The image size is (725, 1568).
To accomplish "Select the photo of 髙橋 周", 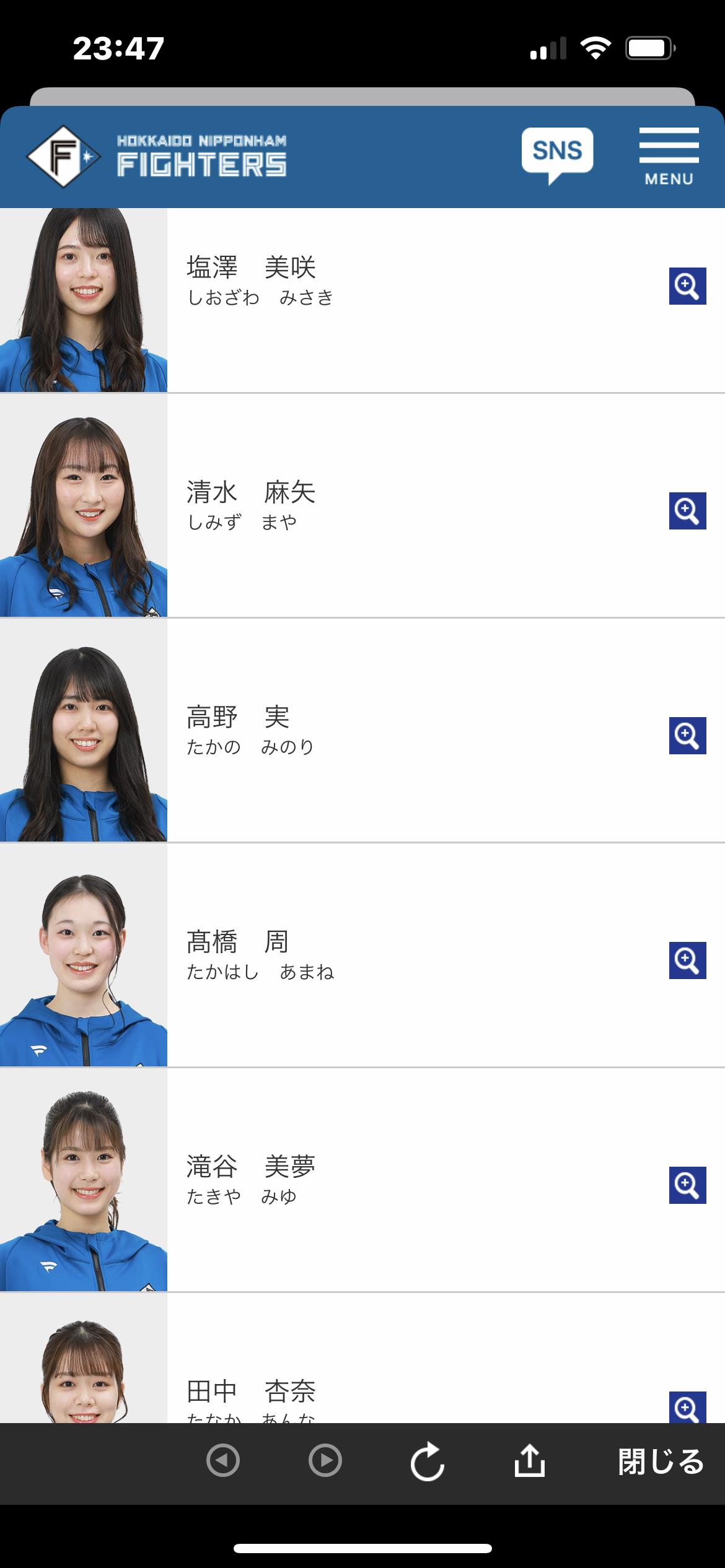I will [84, 955].
